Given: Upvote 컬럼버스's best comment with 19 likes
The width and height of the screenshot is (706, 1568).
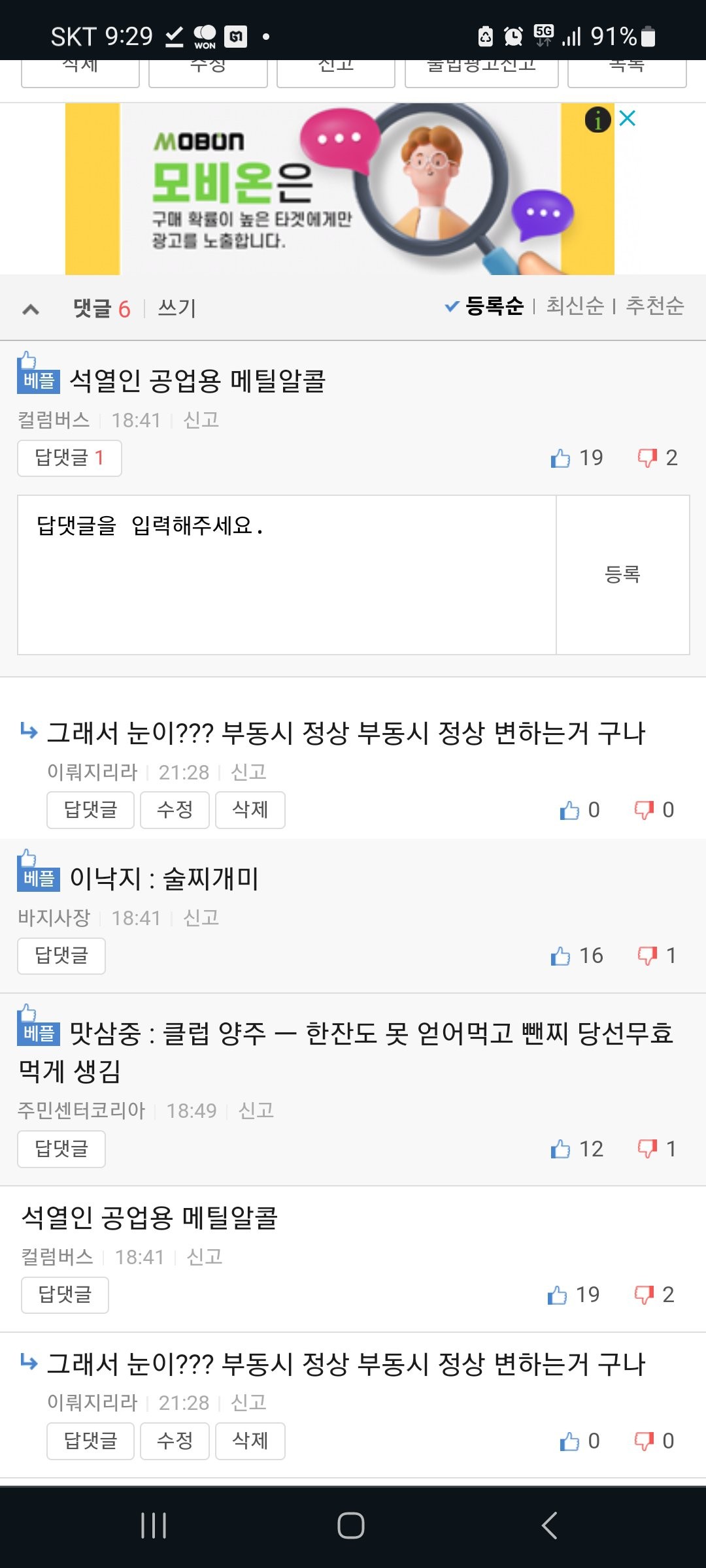Looking at the screenshot, I should 561,458.
